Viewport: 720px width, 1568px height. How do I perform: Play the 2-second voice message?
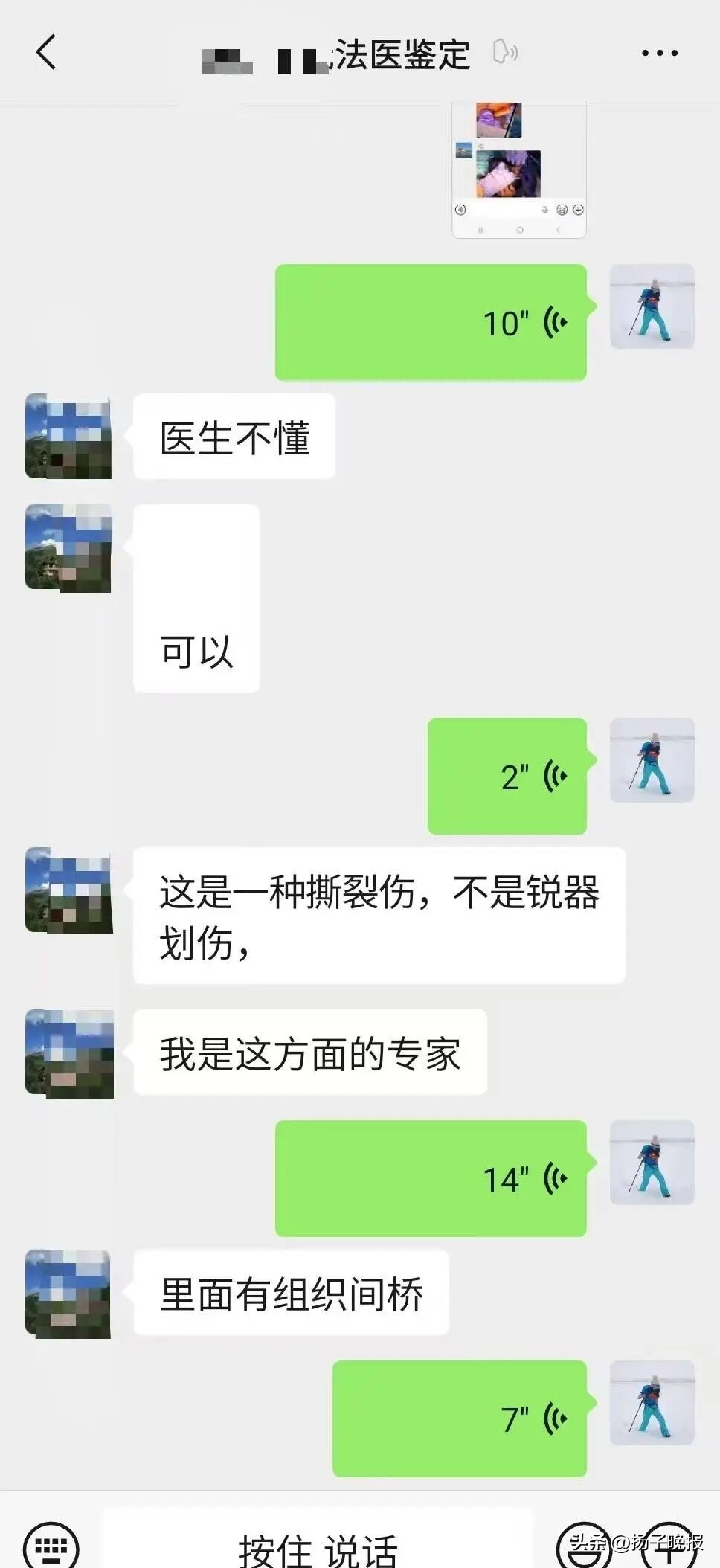(x=507, y=776)
